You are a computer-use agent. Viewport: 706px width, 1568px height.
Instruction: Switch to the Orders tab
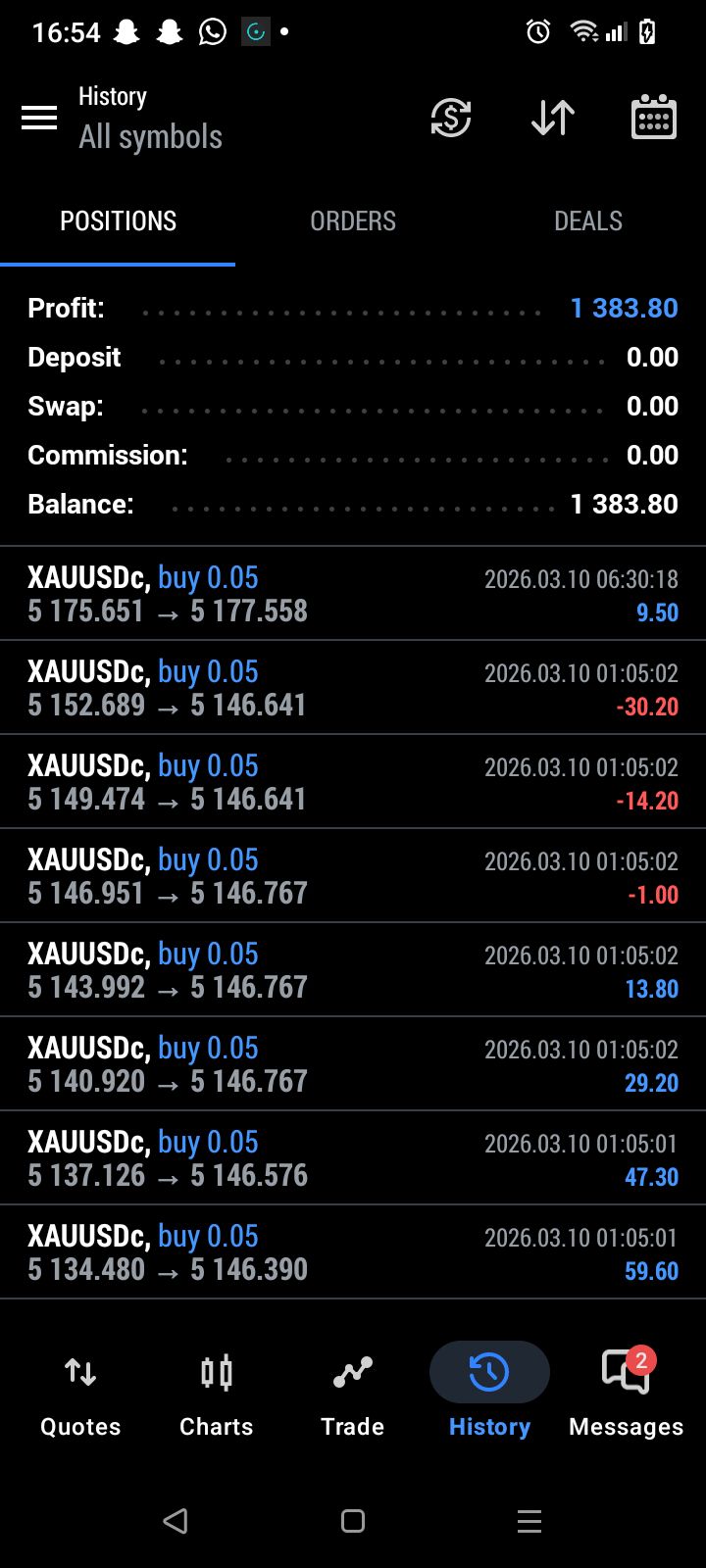(353, 221)
